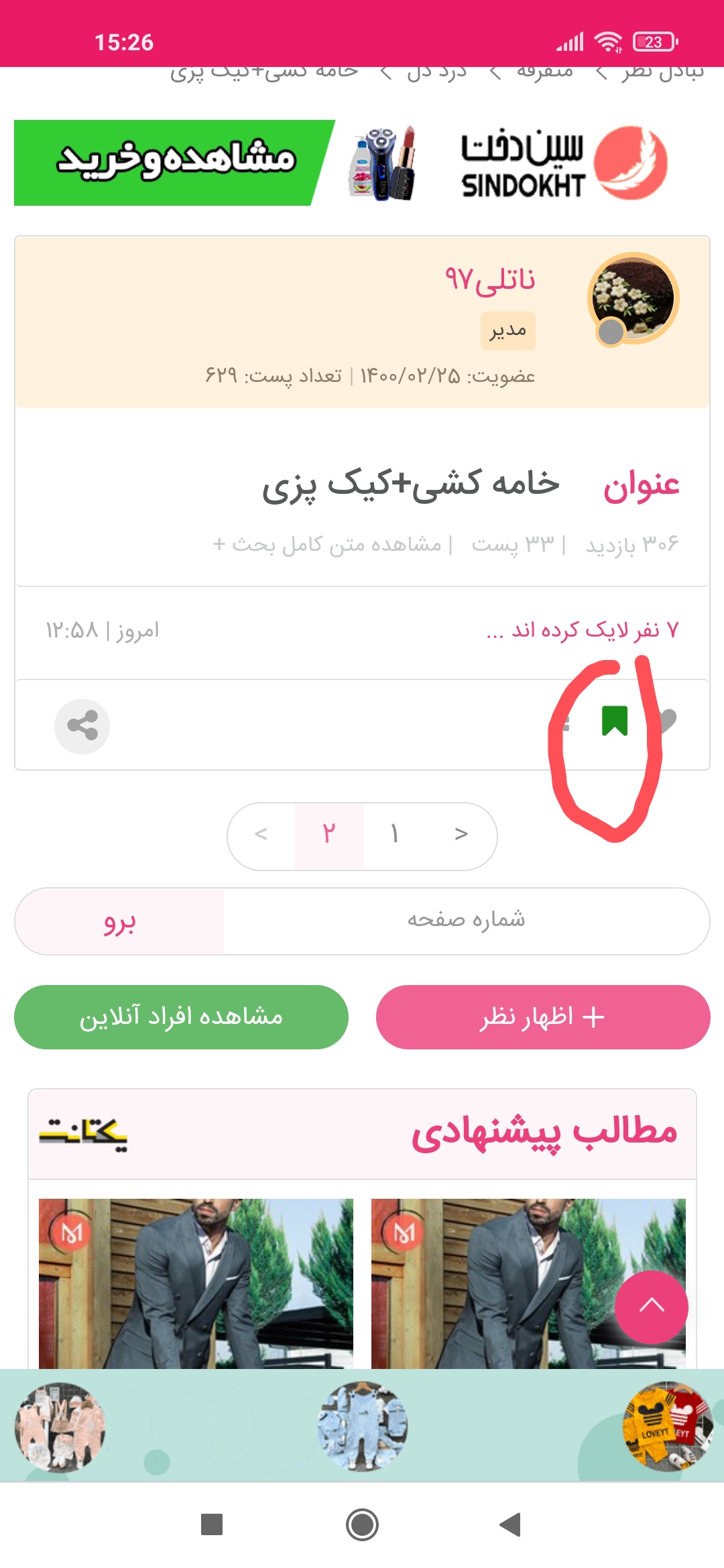Tap the right arrow in the pagination
This screenshot has width=724, height=1568.
461,835
